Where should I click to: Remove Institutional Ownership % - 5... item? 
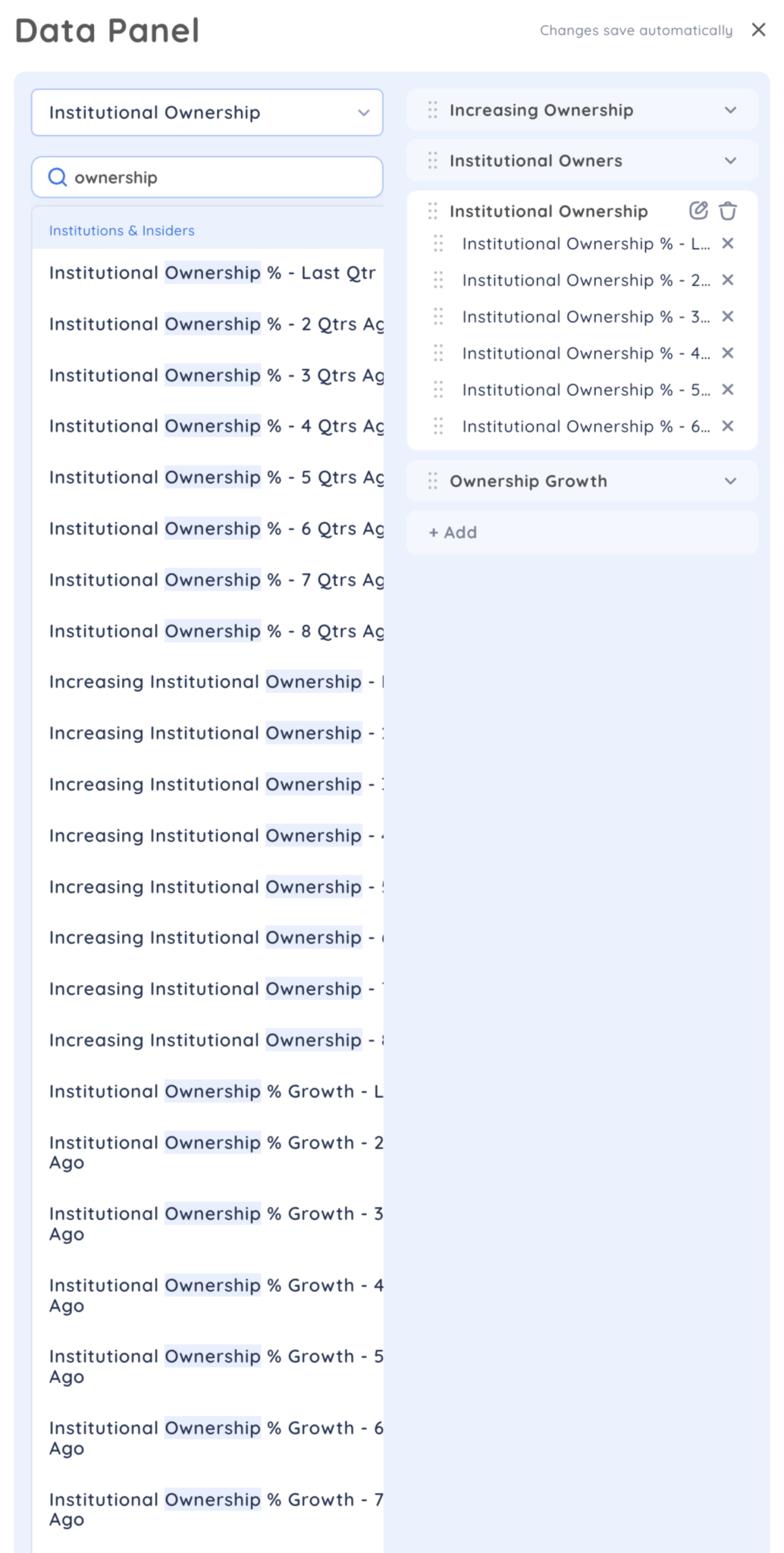[x=727, y=390]
